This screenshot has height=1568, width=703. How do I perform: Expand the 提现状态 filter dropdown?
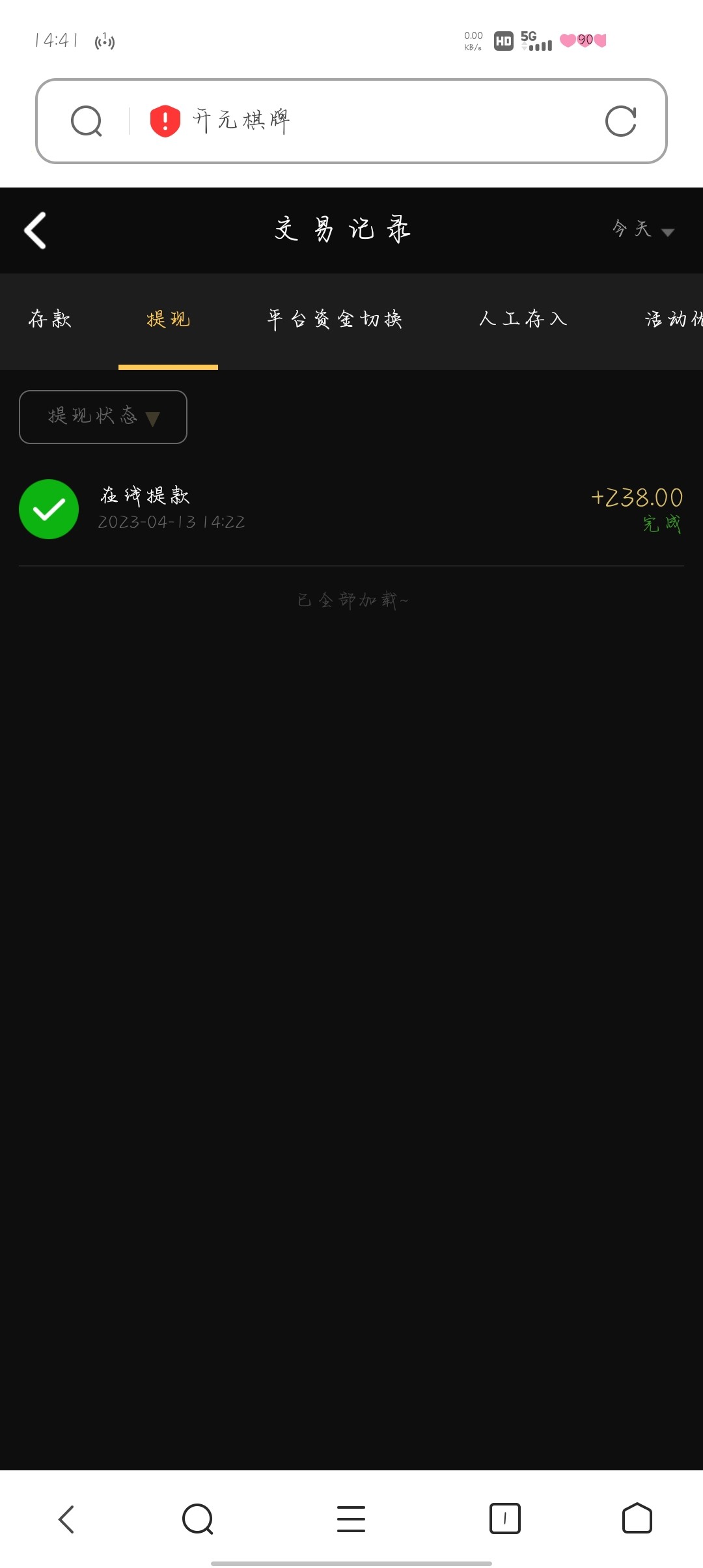click(103, 417)
